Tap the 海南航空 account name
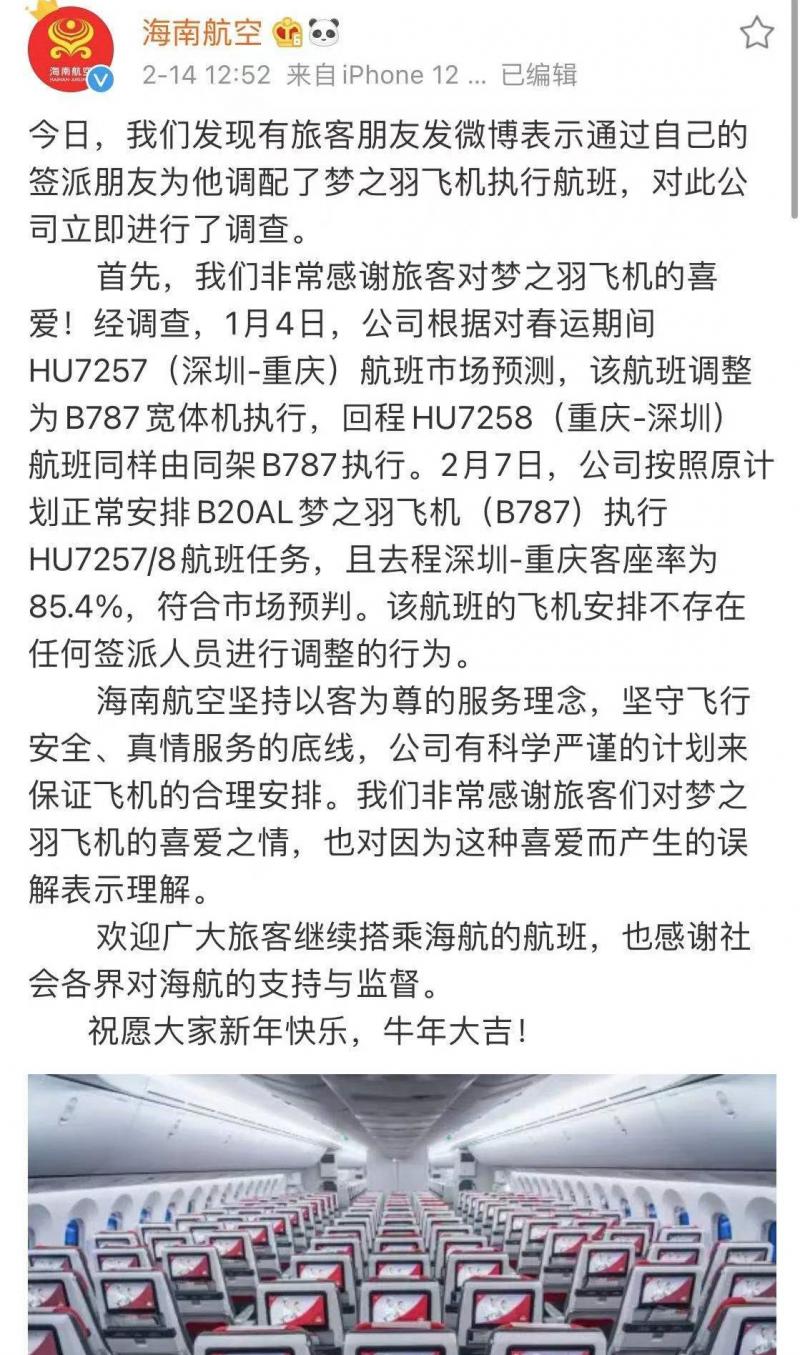 tap(202, 33)
